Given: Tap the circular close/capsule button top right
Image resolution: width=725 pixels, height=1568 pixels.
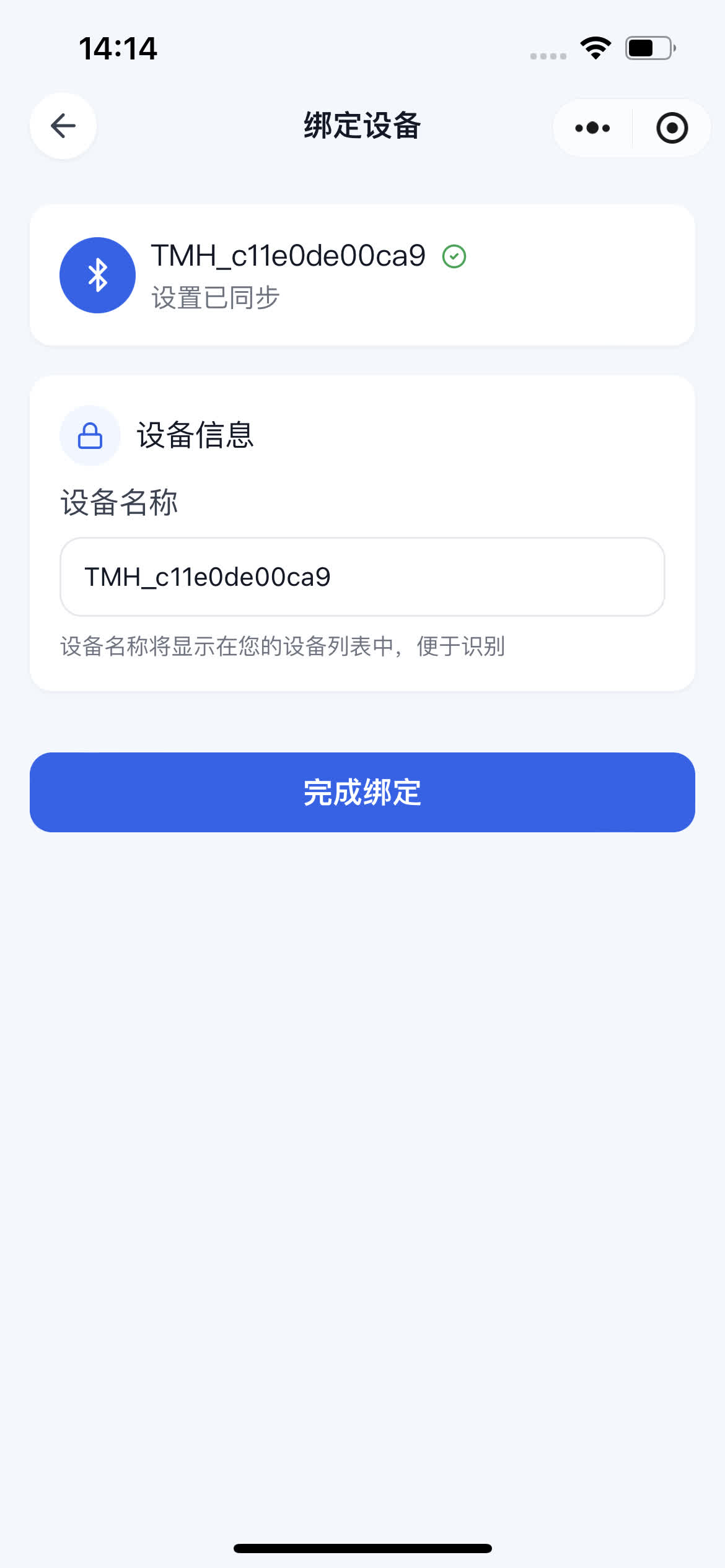Looking at the screenshot, I should click(x=672, y=128).
